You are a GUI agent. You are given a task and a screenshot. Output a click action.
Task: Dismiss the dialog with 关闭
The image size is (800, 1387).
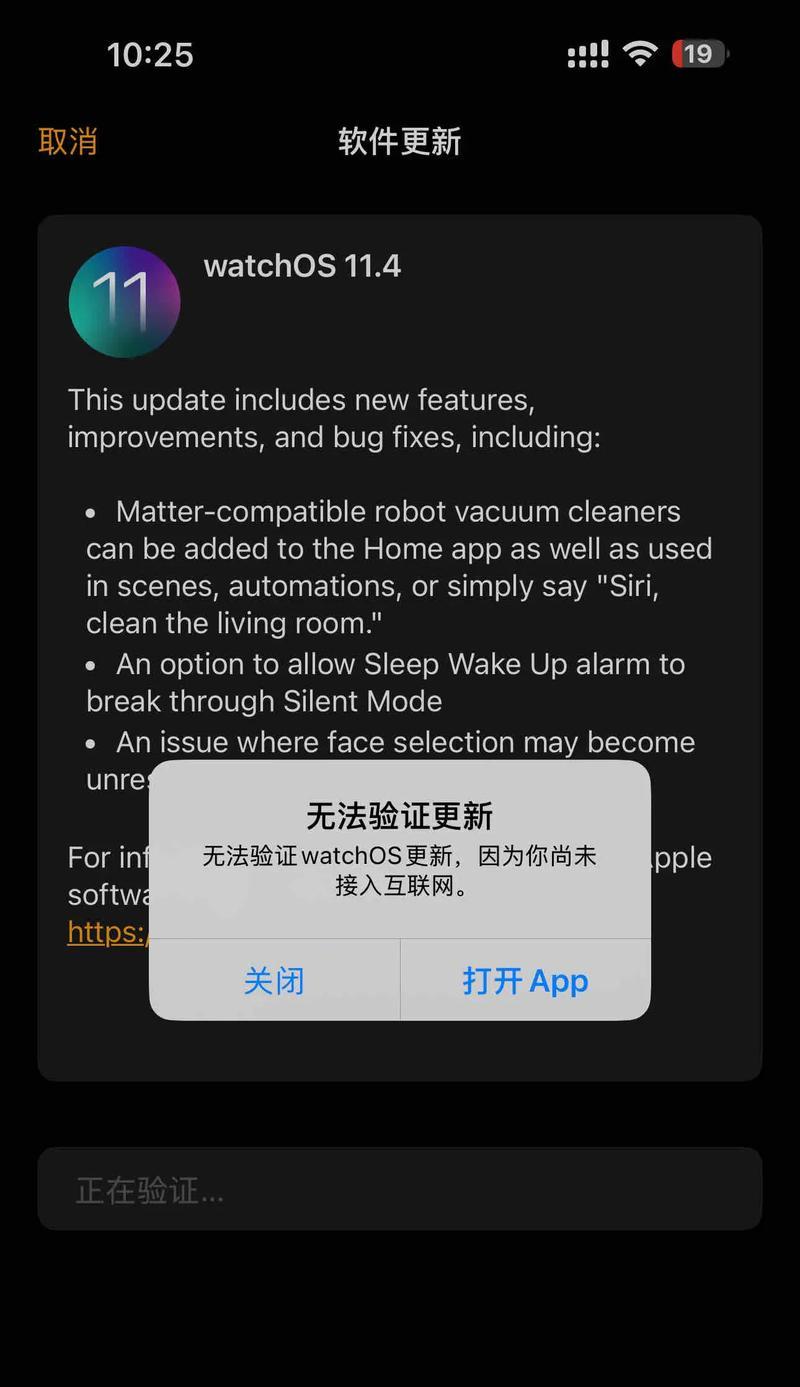pyautogui.click(x=274, y=980)
